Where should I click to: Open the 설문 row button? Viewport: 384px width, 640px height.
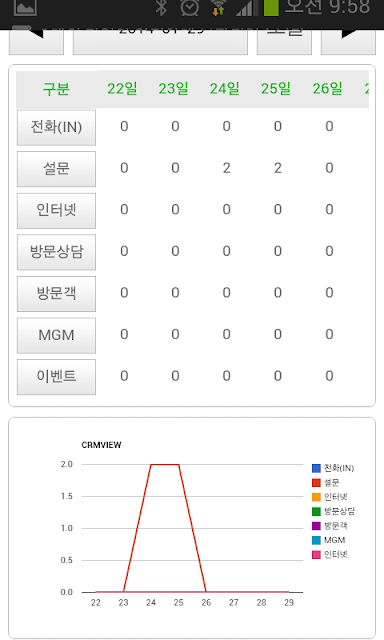56,169
